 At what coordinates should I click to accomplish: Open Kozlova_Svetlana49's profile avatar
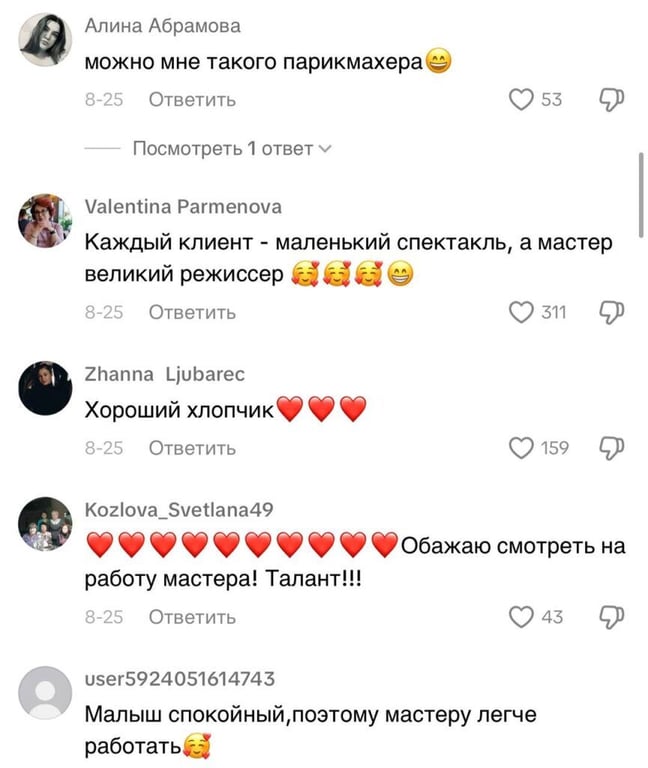tap(46, 524)
